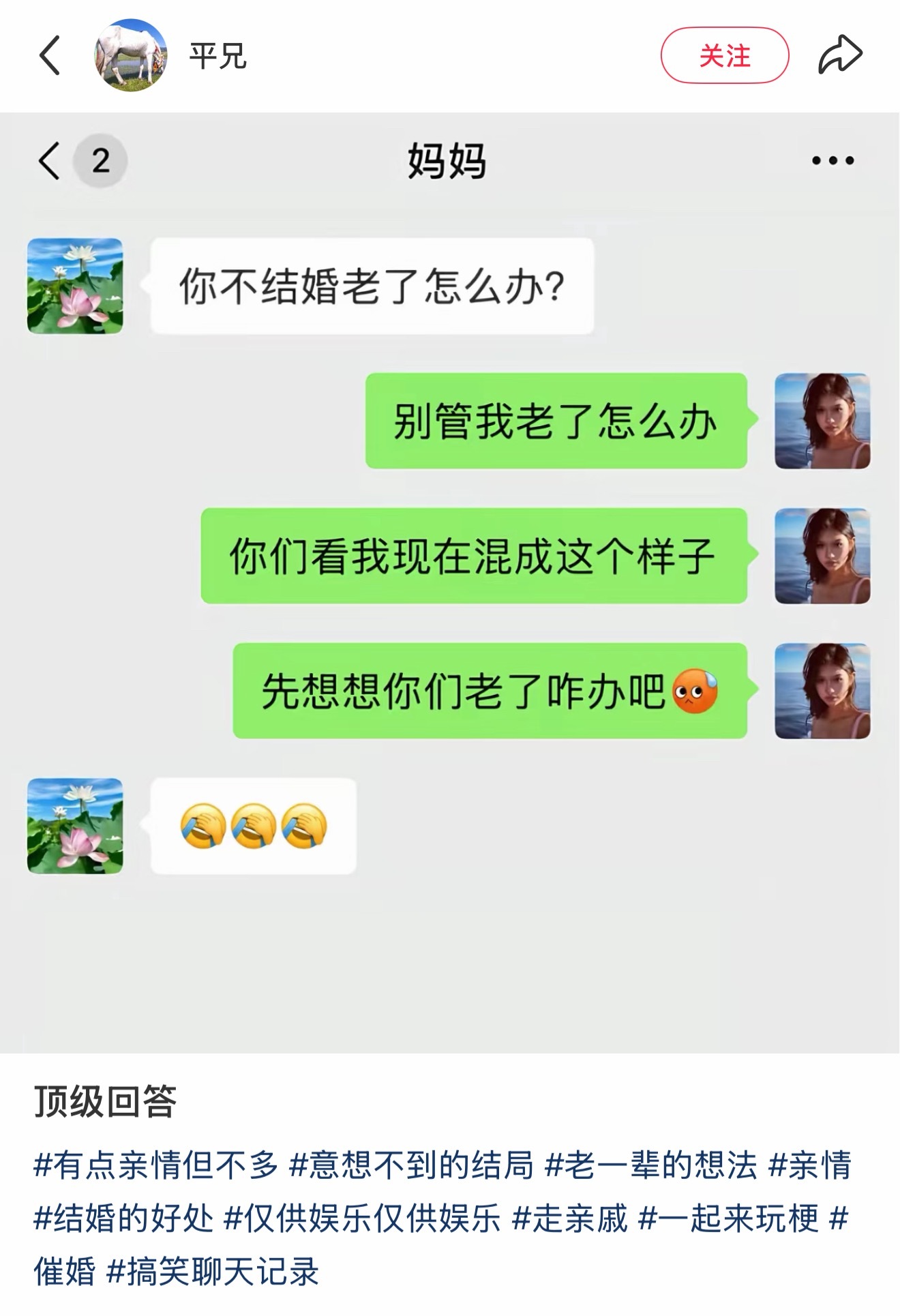The image size is (900, 1316).
Task: Click 平兄's white horse profile avatar
Action: pyautogui.click(x=130, y=57)
